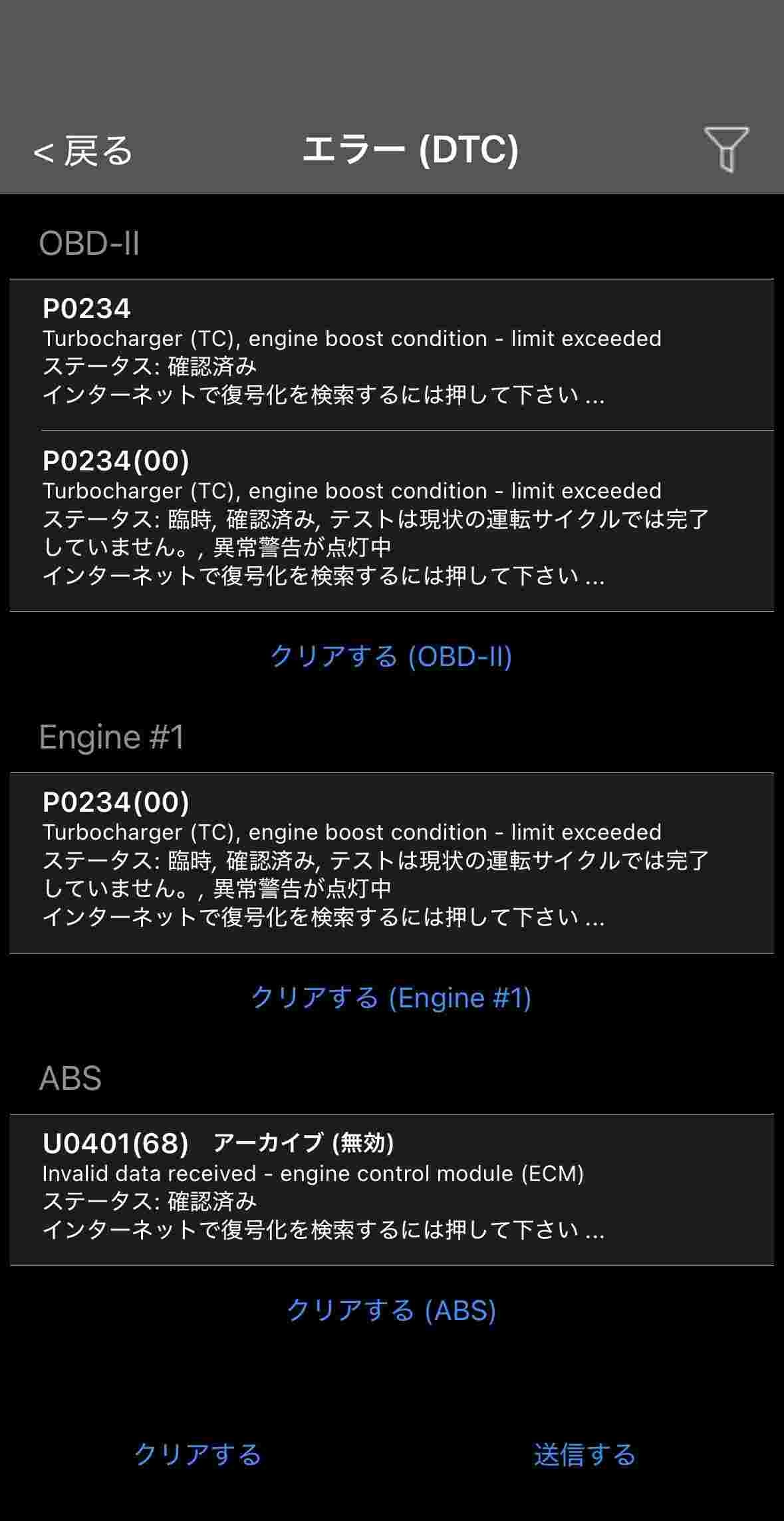Viewport: 784px width, 1521px height.
Task: Tap クリアする (ABS) to clear ABS codes
Action: tap(391, 1310)
